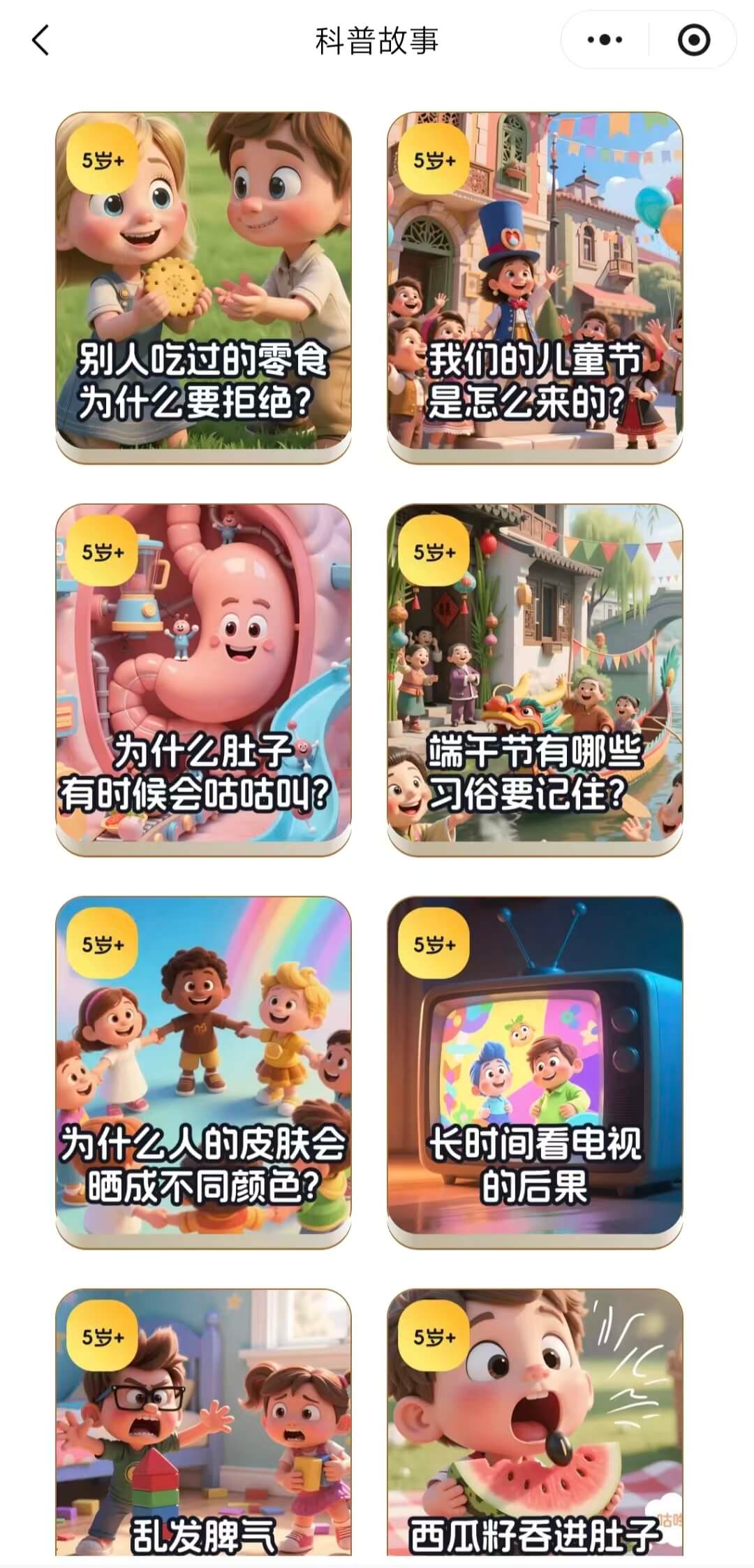Click the 5岁+ badge on the TV story card

point(433,945)
